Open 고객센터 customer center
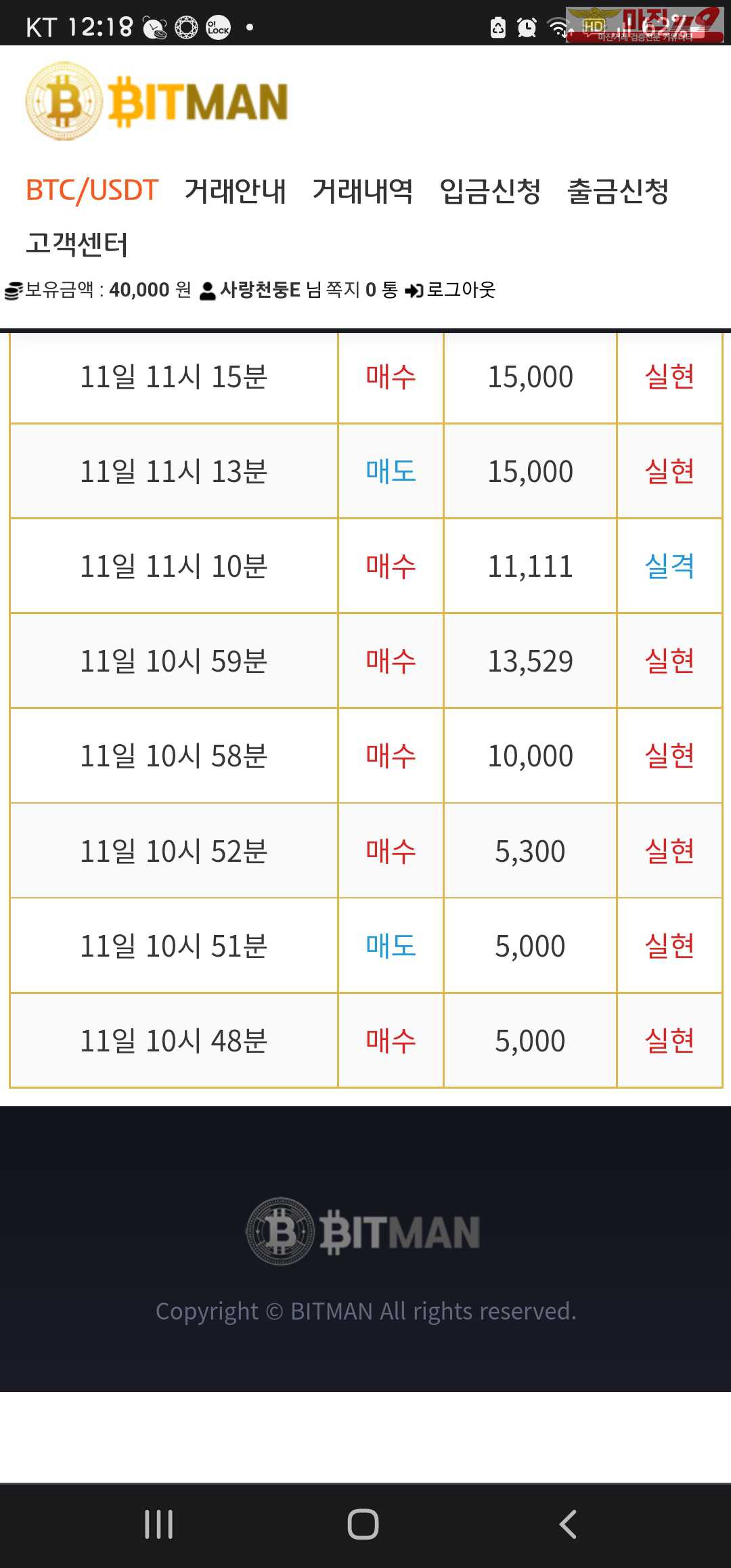 click(x=77, y=243)
